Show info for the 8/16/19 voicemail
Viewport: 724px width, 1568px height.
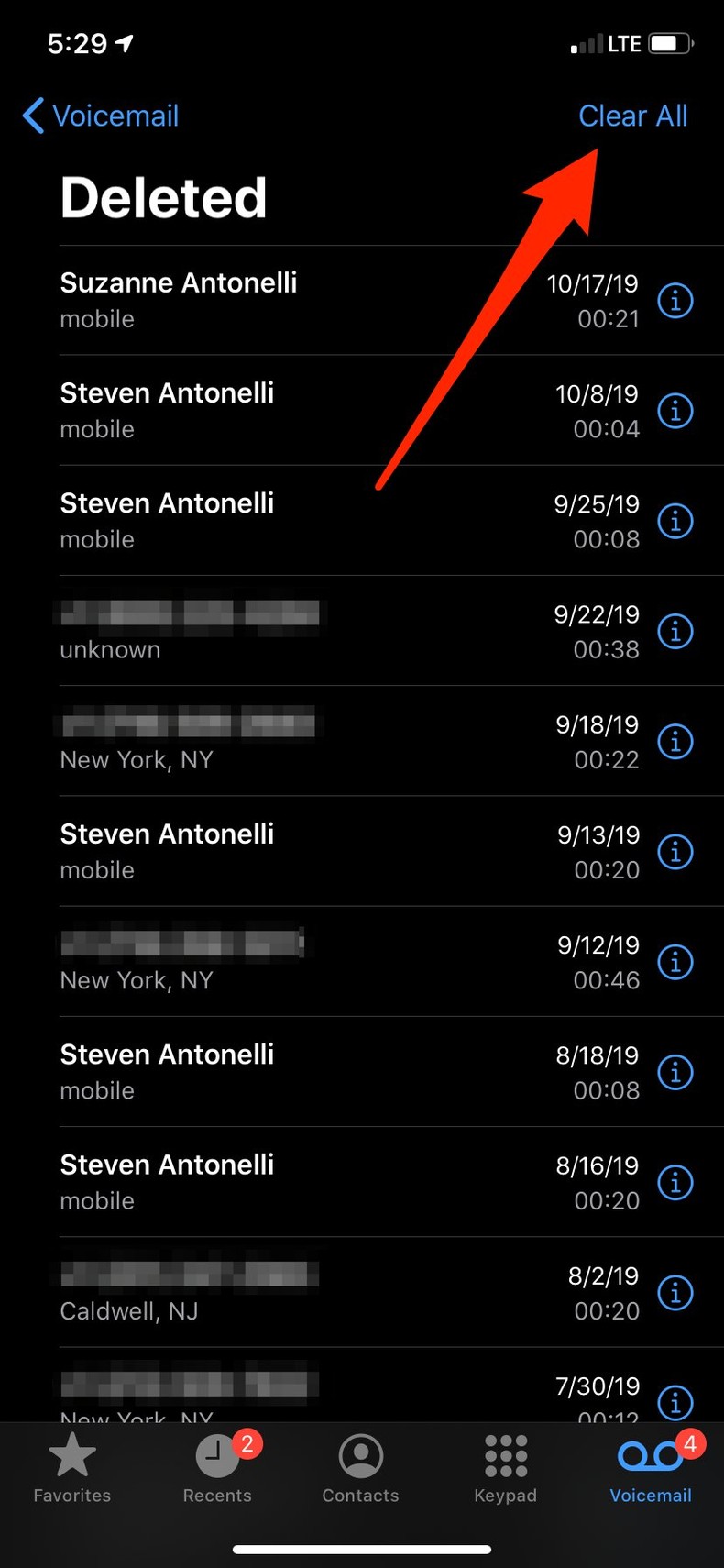675,1182
